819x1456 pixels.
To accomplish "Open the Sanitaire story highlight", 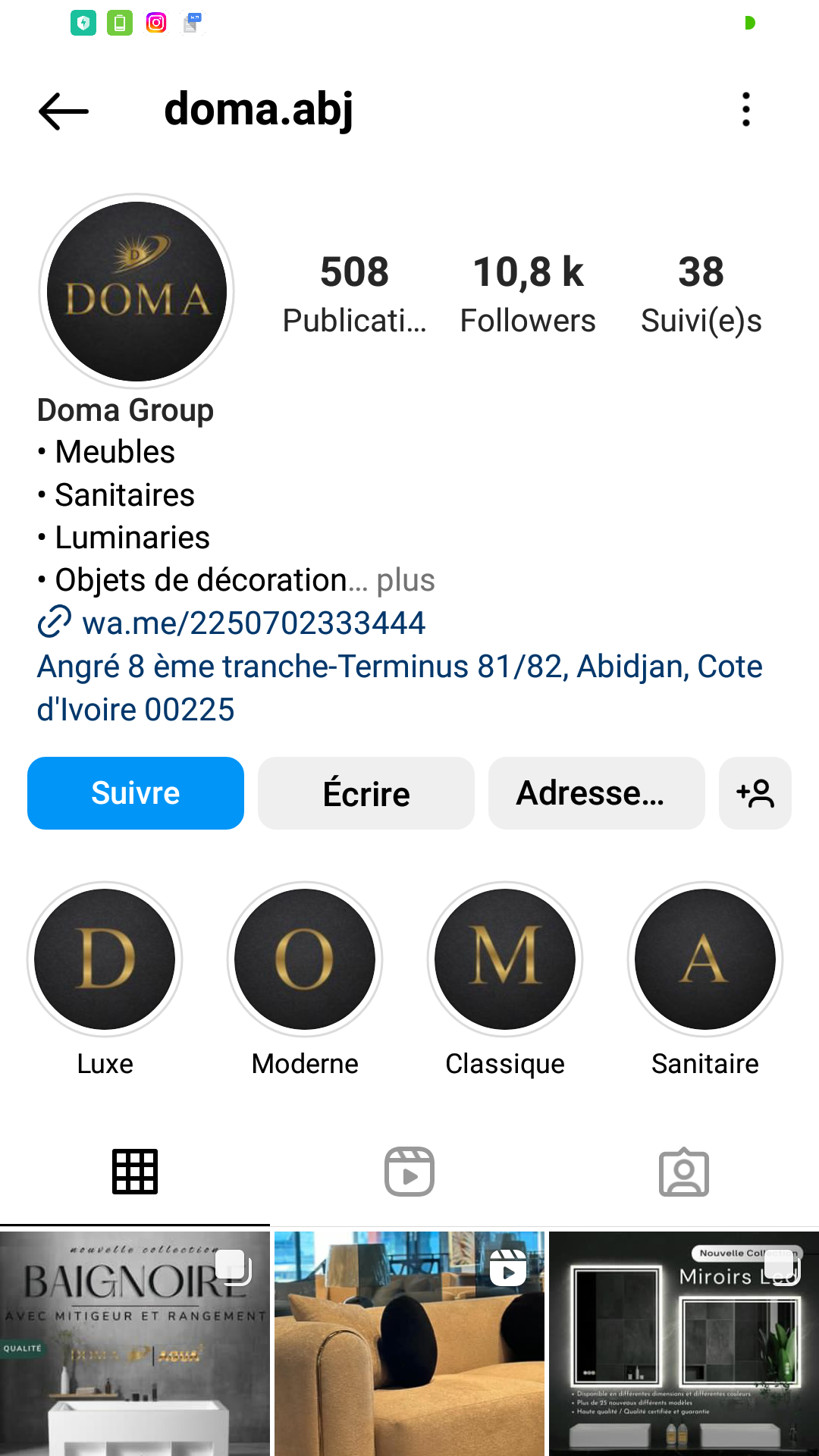I will (x=705, y=960).
